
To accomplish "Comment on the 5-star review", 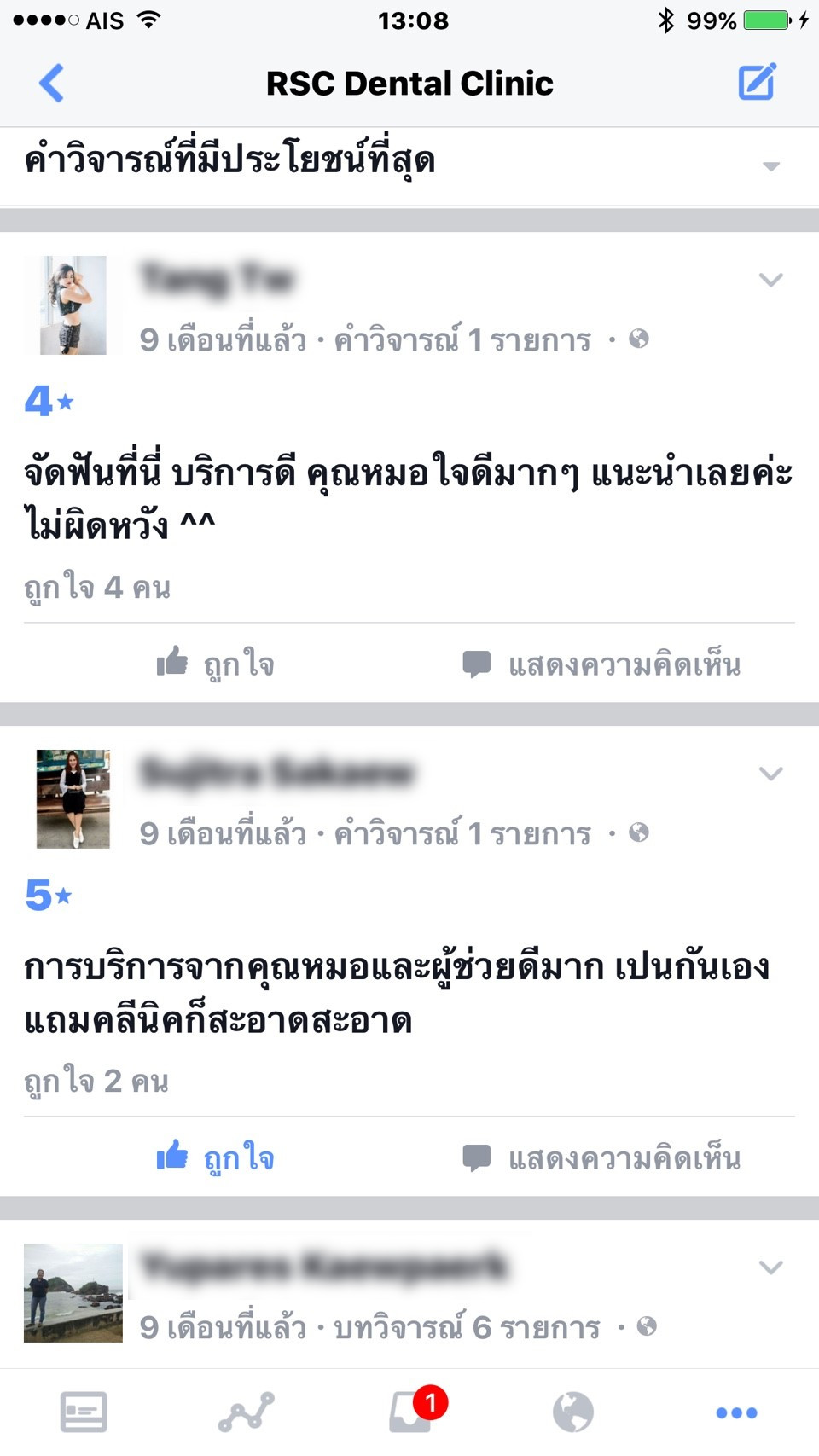I will point(601,1157).
